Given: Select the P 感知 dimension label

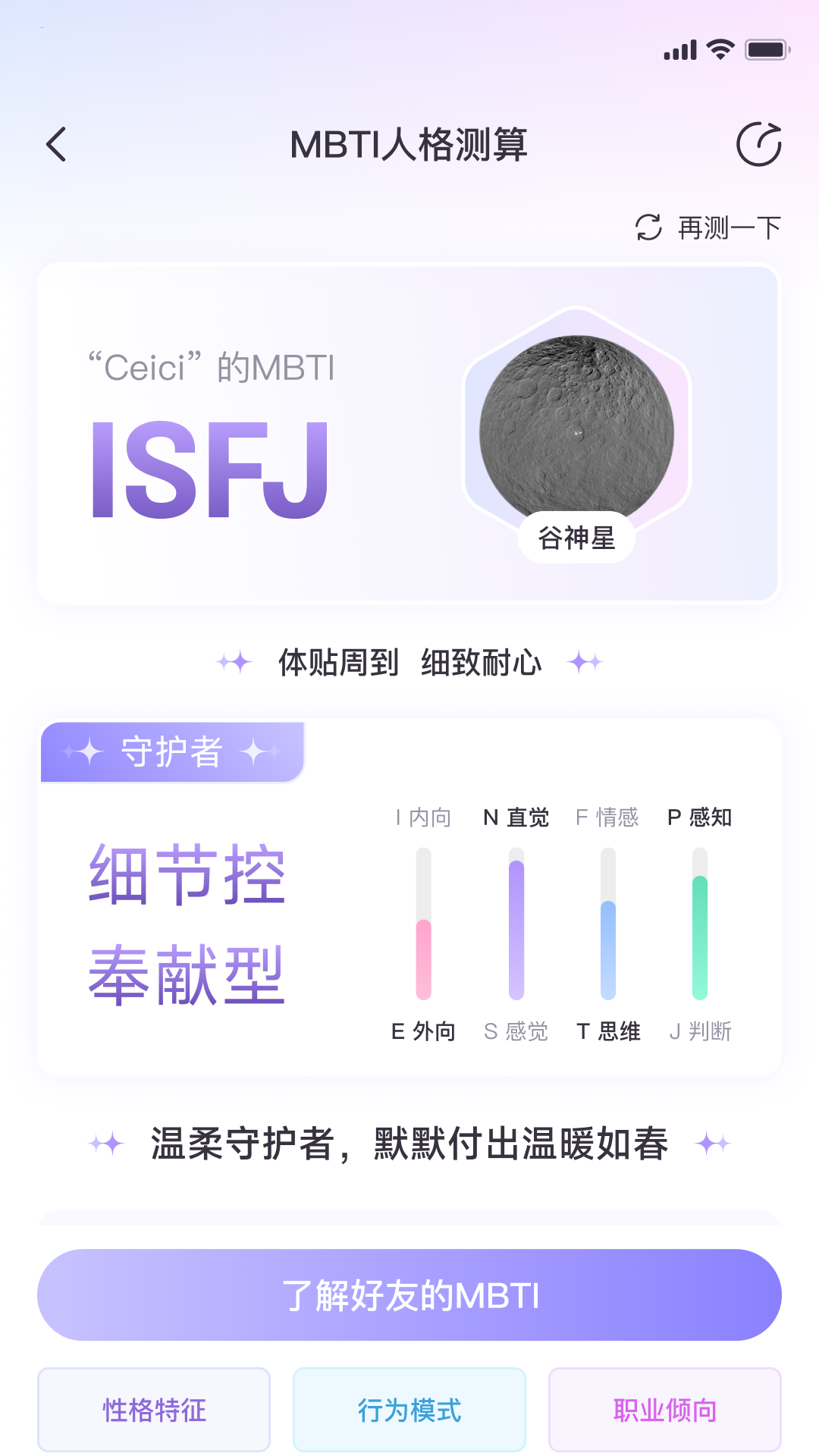Looking at the screenshot, I should tap(699, 817).
